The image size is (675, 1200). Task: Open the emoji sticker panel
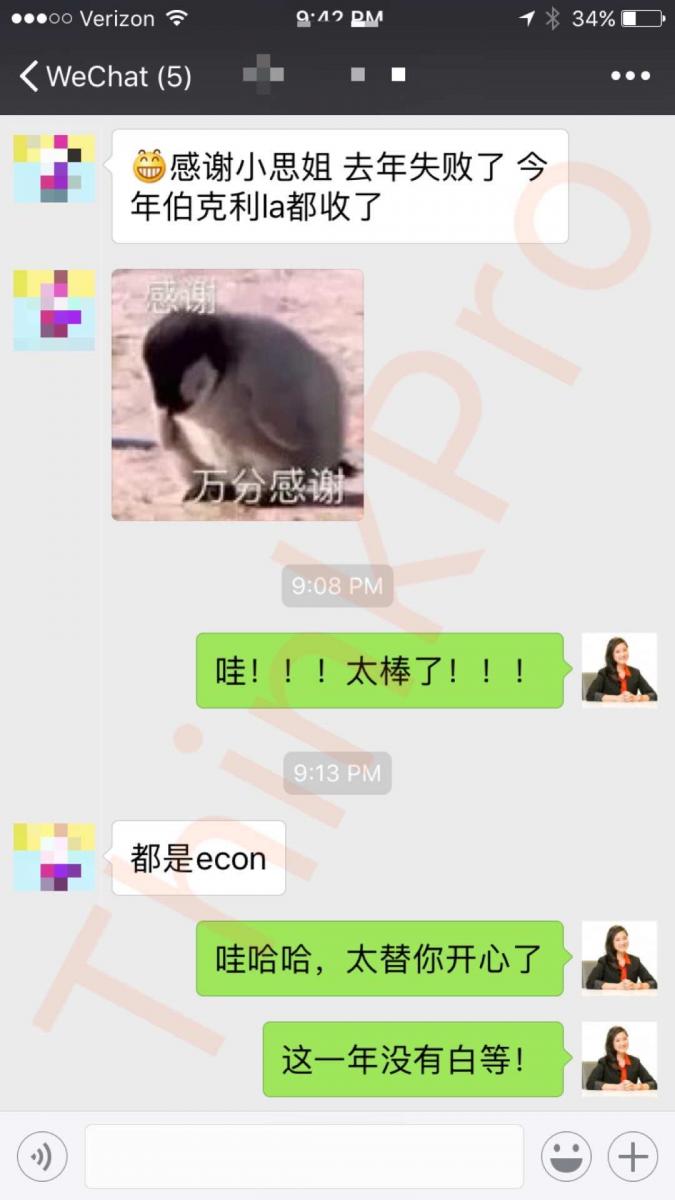point(566,1157)
